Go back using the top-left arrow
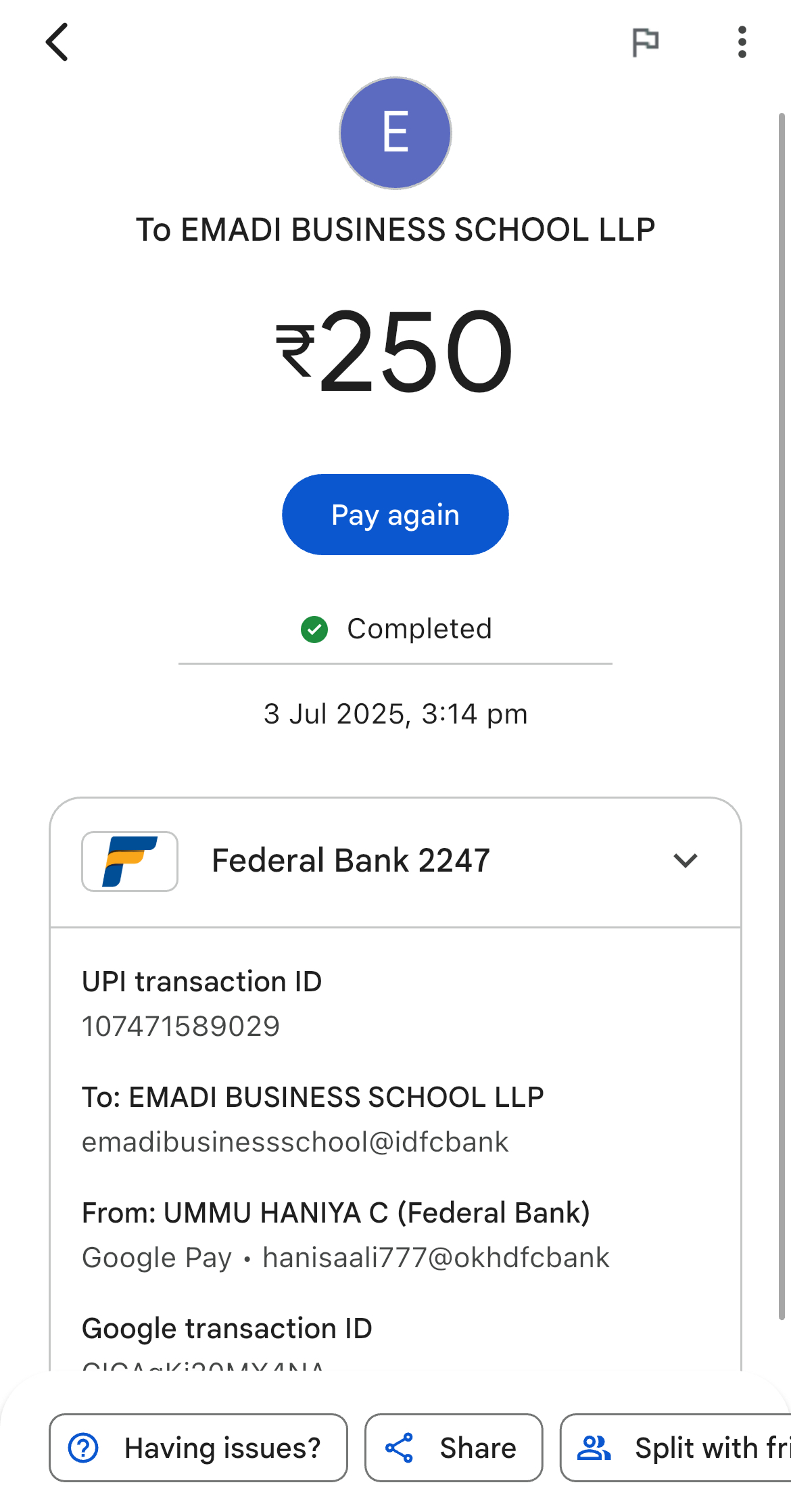The width and height of the screenshot is (791, 1512). [57, 43]
